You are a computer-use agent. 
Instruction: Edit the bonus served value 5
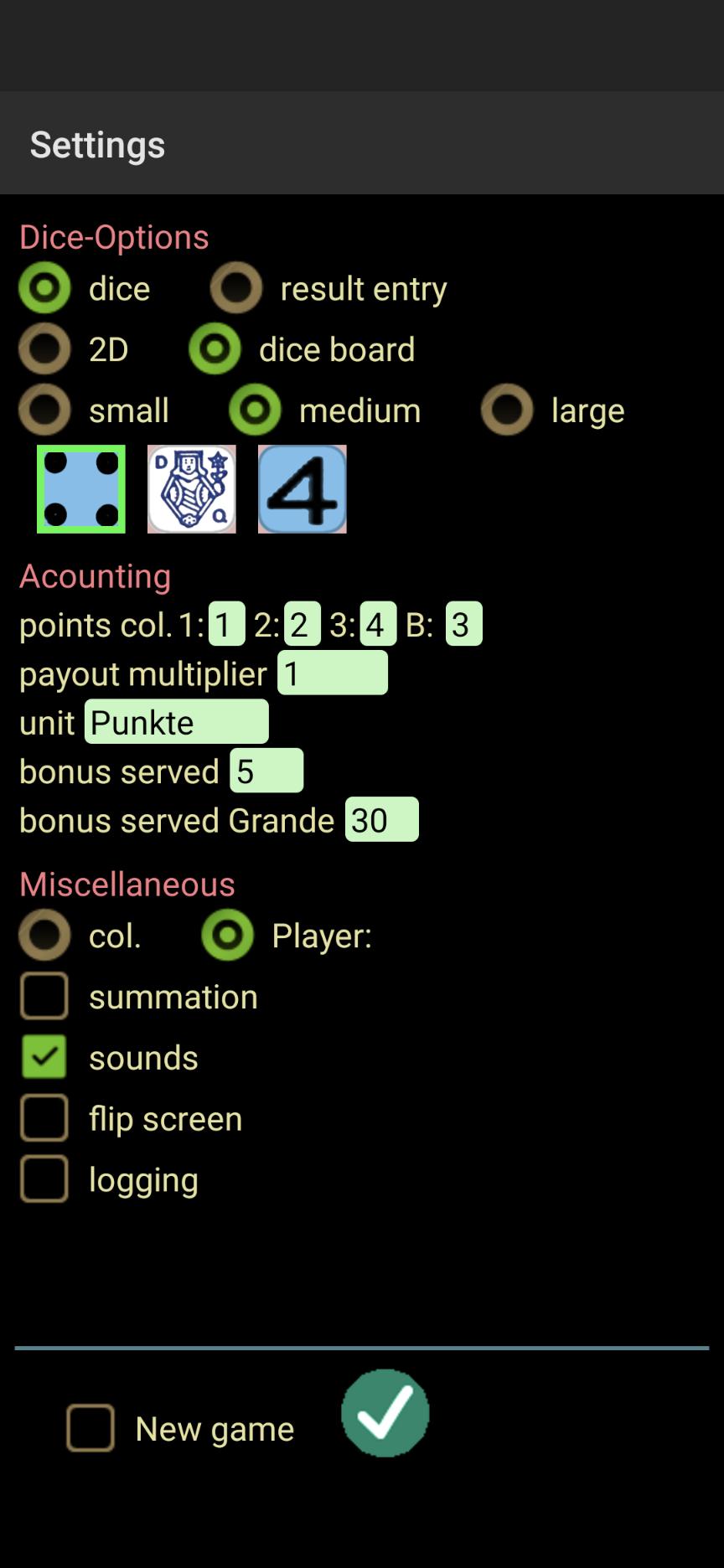[266, 771]
